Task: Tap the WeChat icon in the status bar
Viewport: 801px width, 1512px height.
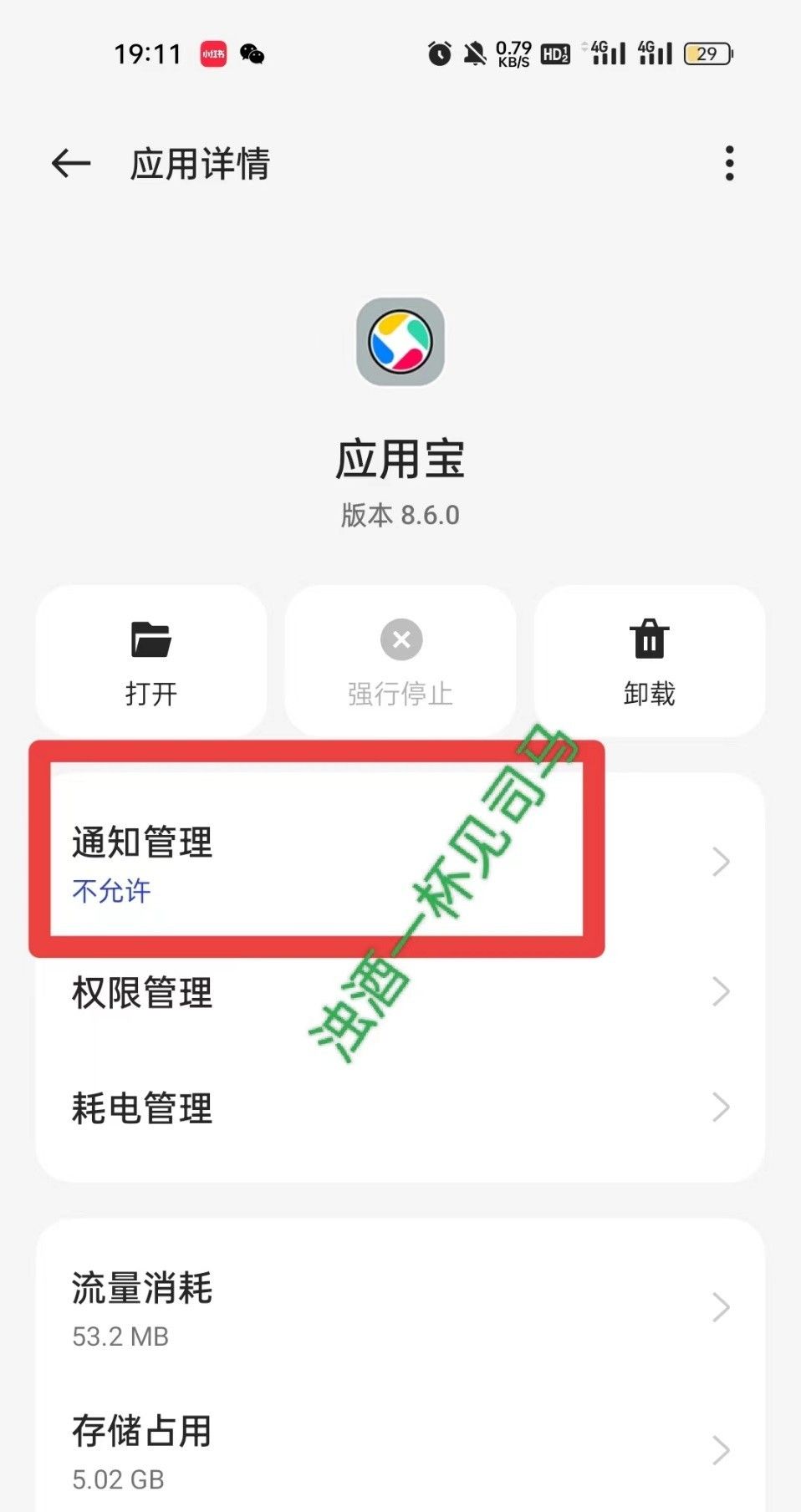Action: point(253,53)
